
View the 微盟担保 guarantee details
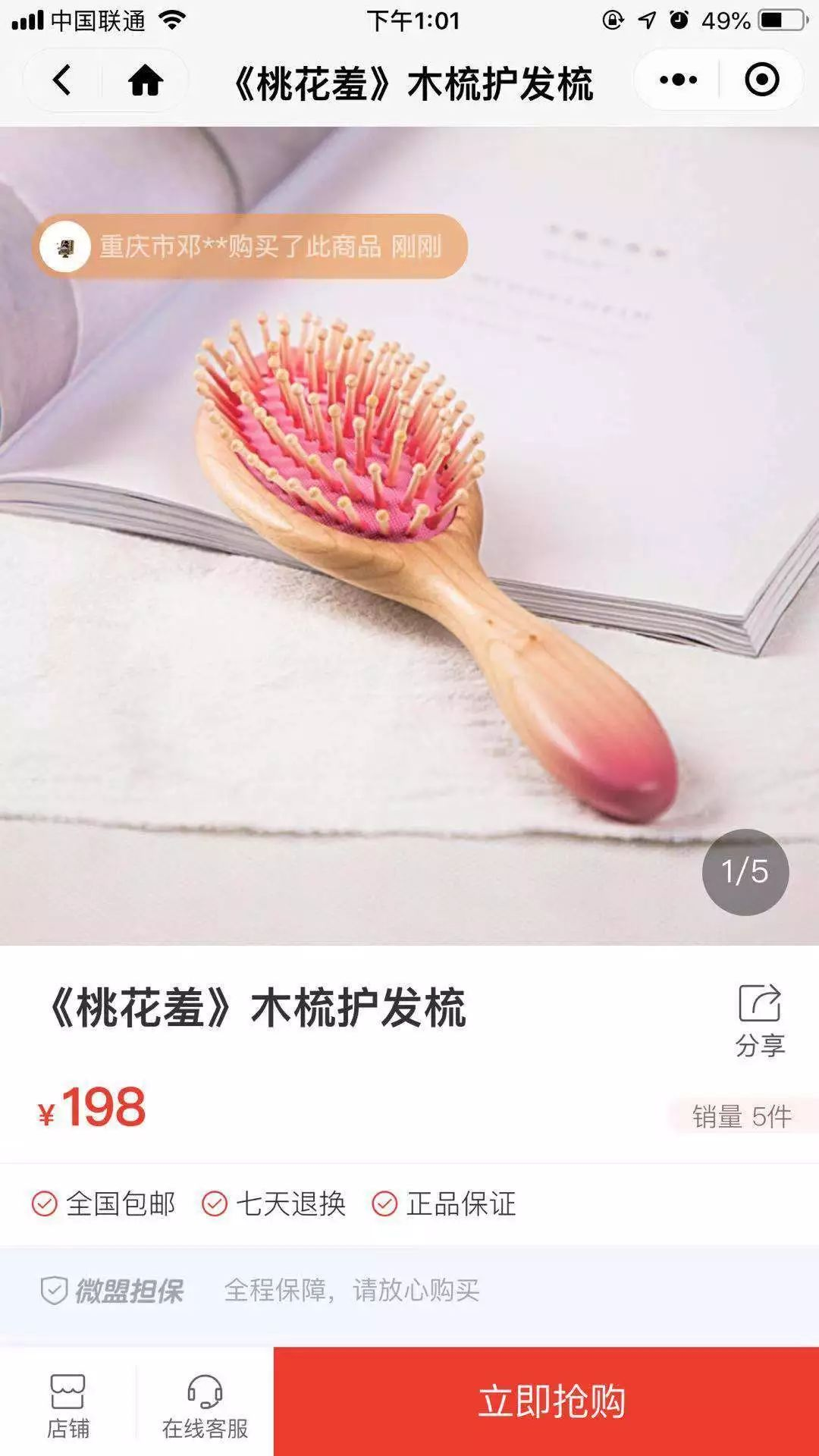[409, 1290]
